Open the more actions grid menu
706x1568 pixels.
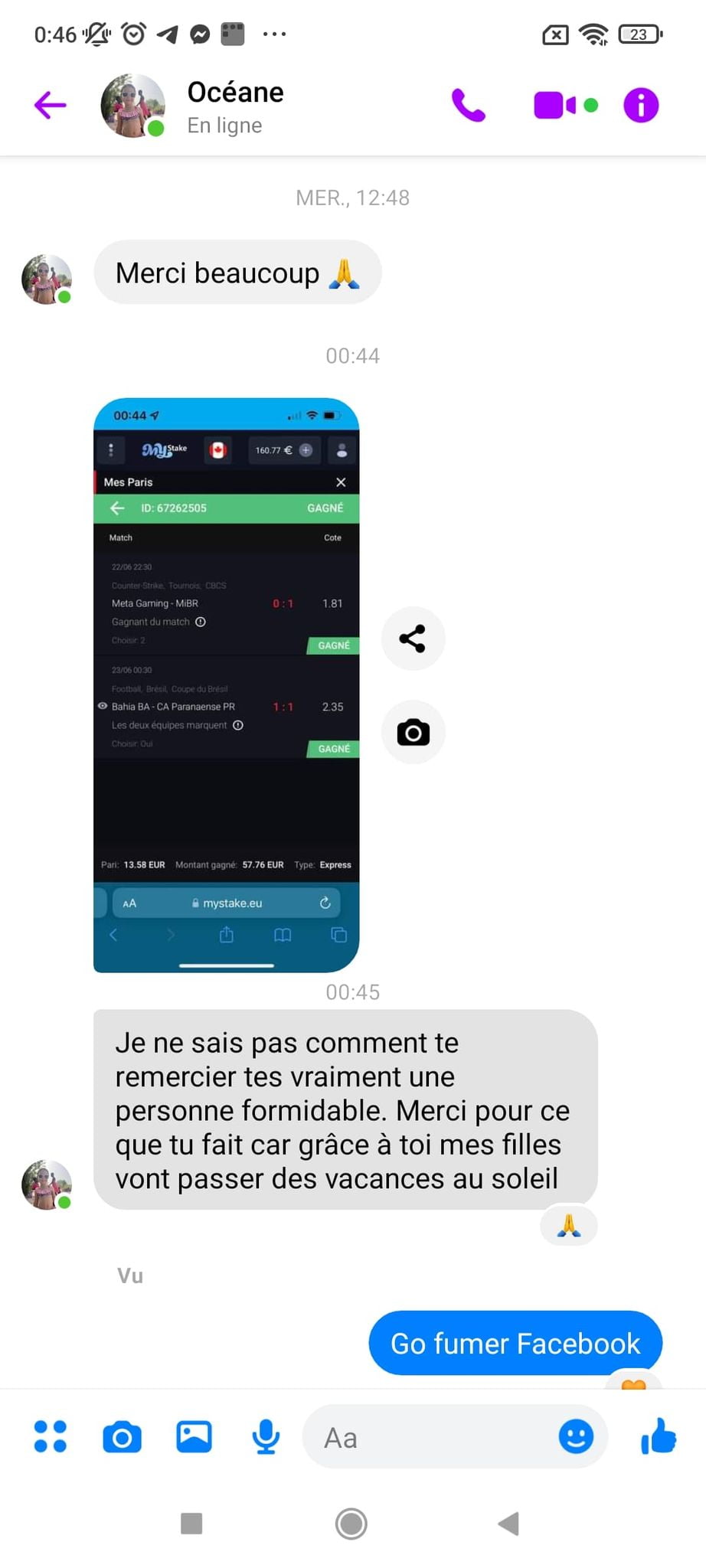51,1436
